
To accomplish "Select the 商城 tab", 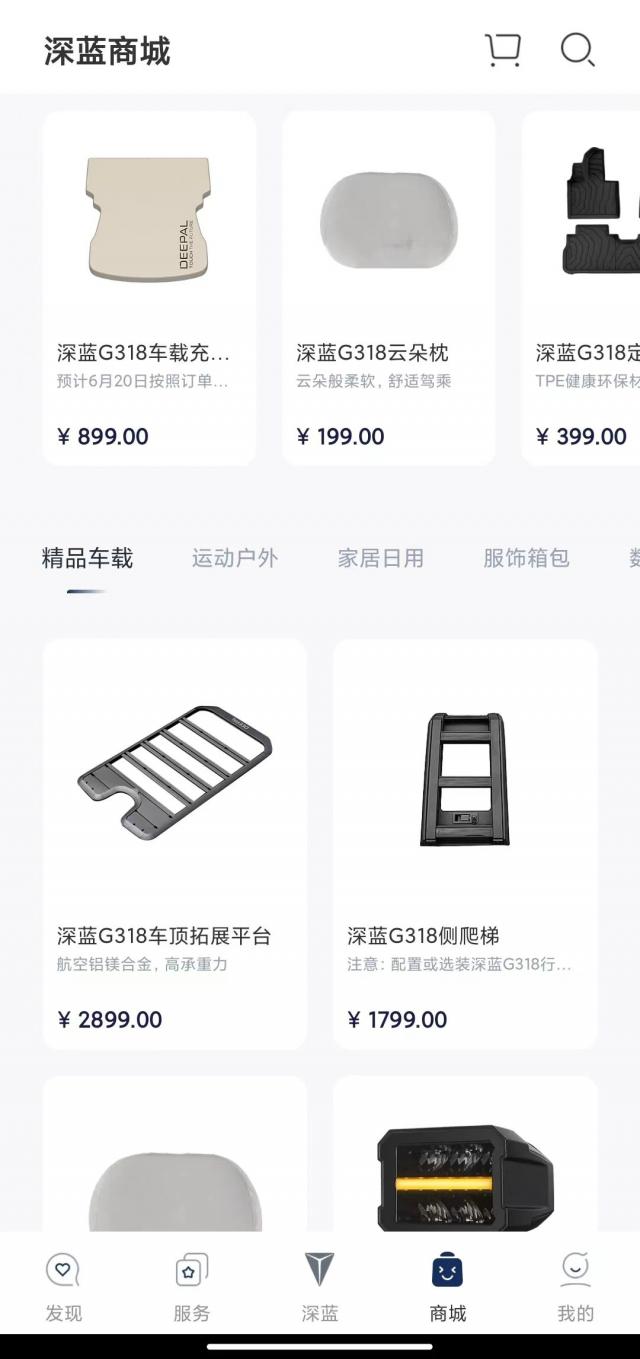I will 448,1287.
